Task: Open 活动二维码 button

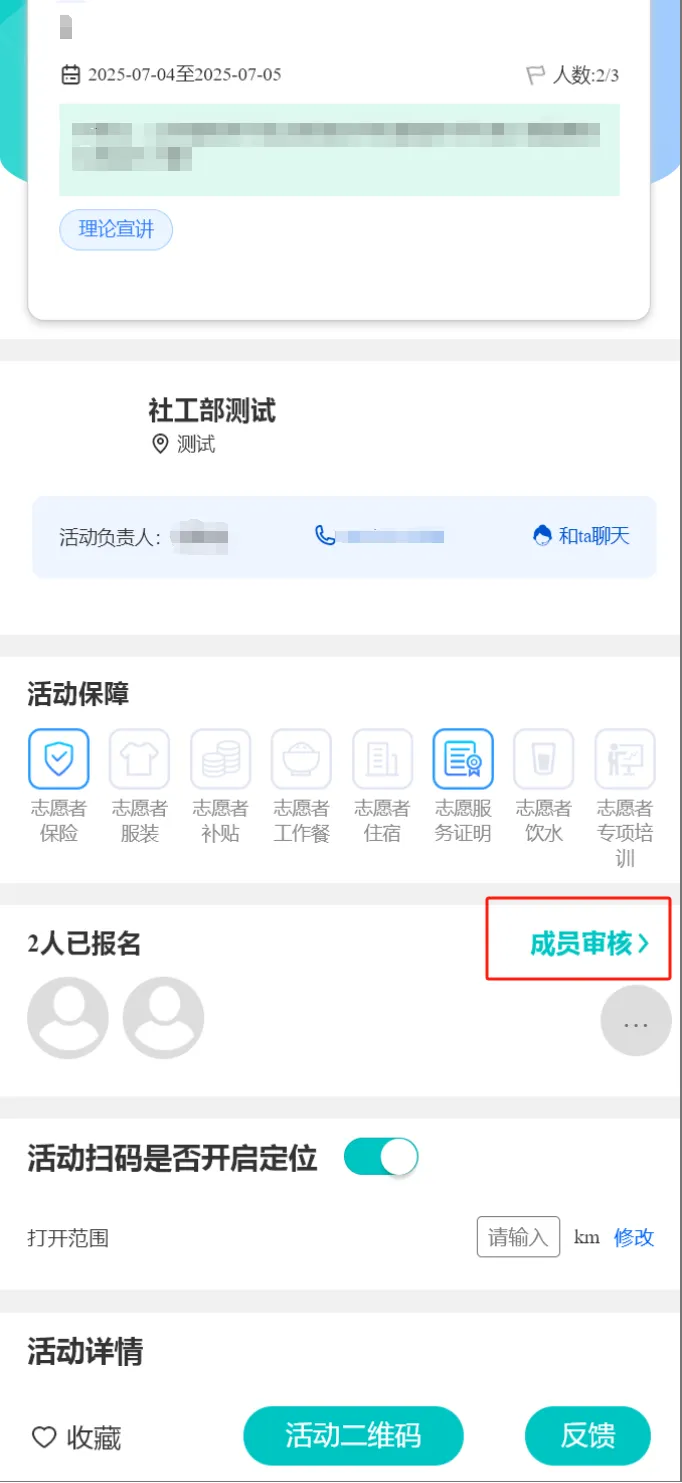Action: click(x=353, y=1436)
